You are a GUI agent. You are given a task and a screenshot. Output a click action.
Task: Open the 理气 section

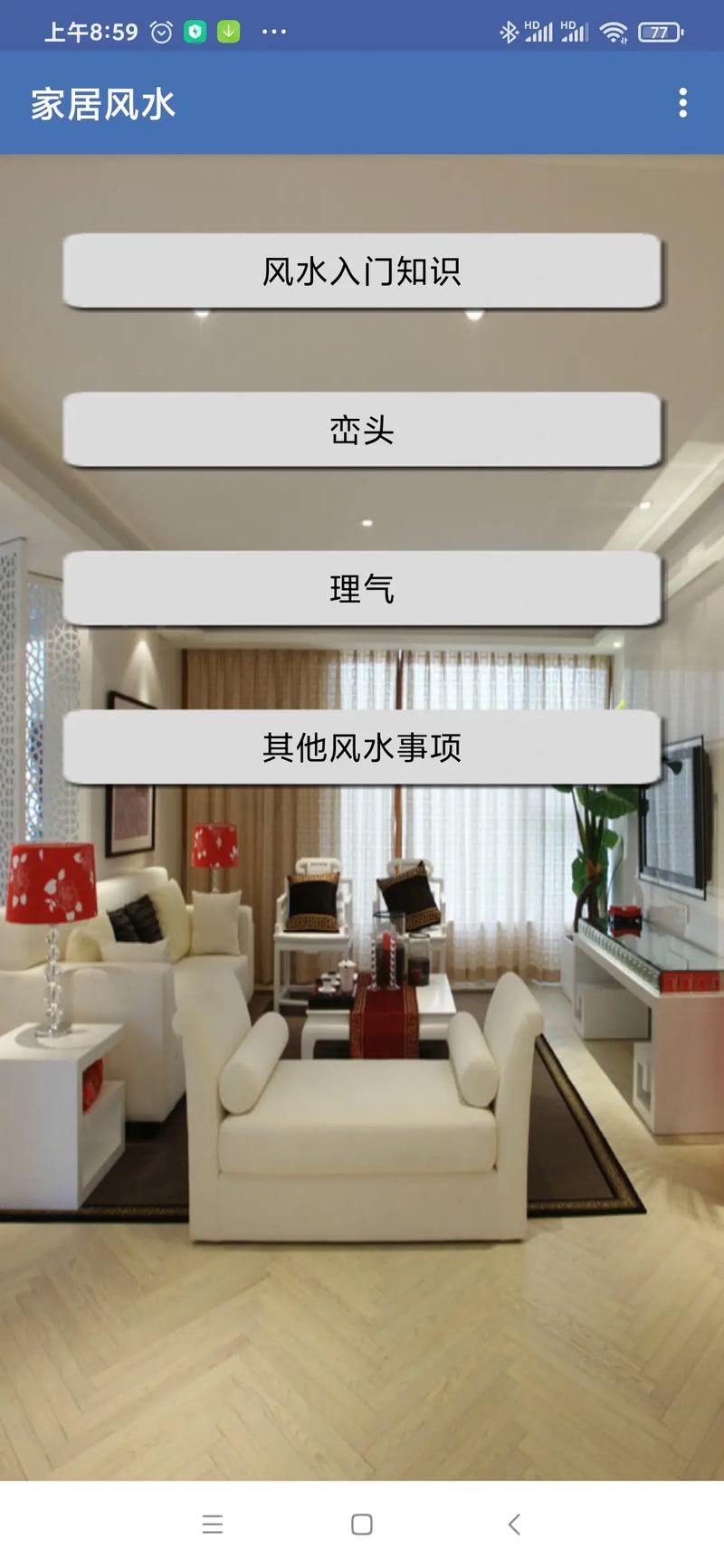click(362, 589)
